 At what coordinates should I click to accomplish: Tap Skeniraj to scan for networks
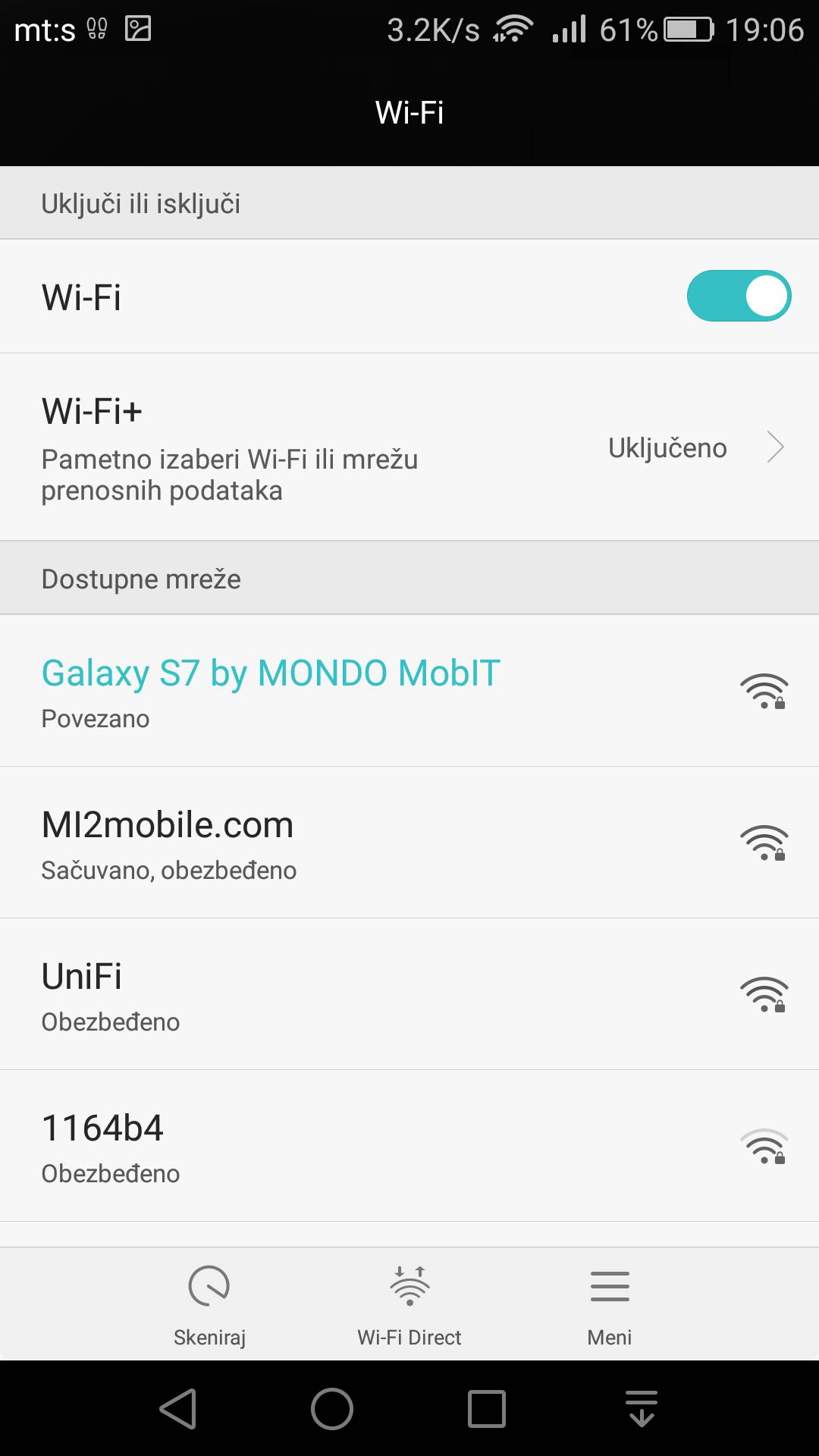pyautogui.click(x=209, y=1304)
